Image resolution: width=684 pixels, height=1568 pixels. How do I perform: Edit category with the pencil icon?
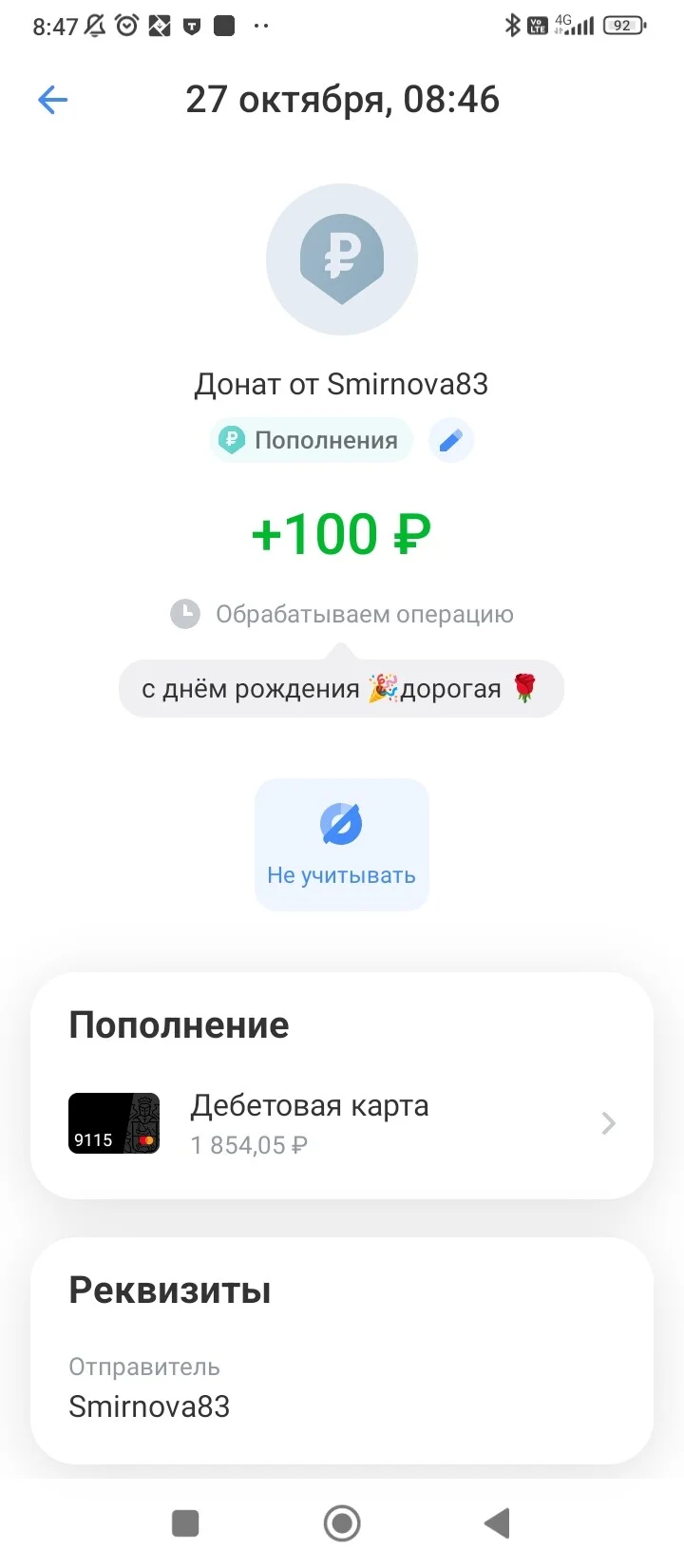click(451, 440)
